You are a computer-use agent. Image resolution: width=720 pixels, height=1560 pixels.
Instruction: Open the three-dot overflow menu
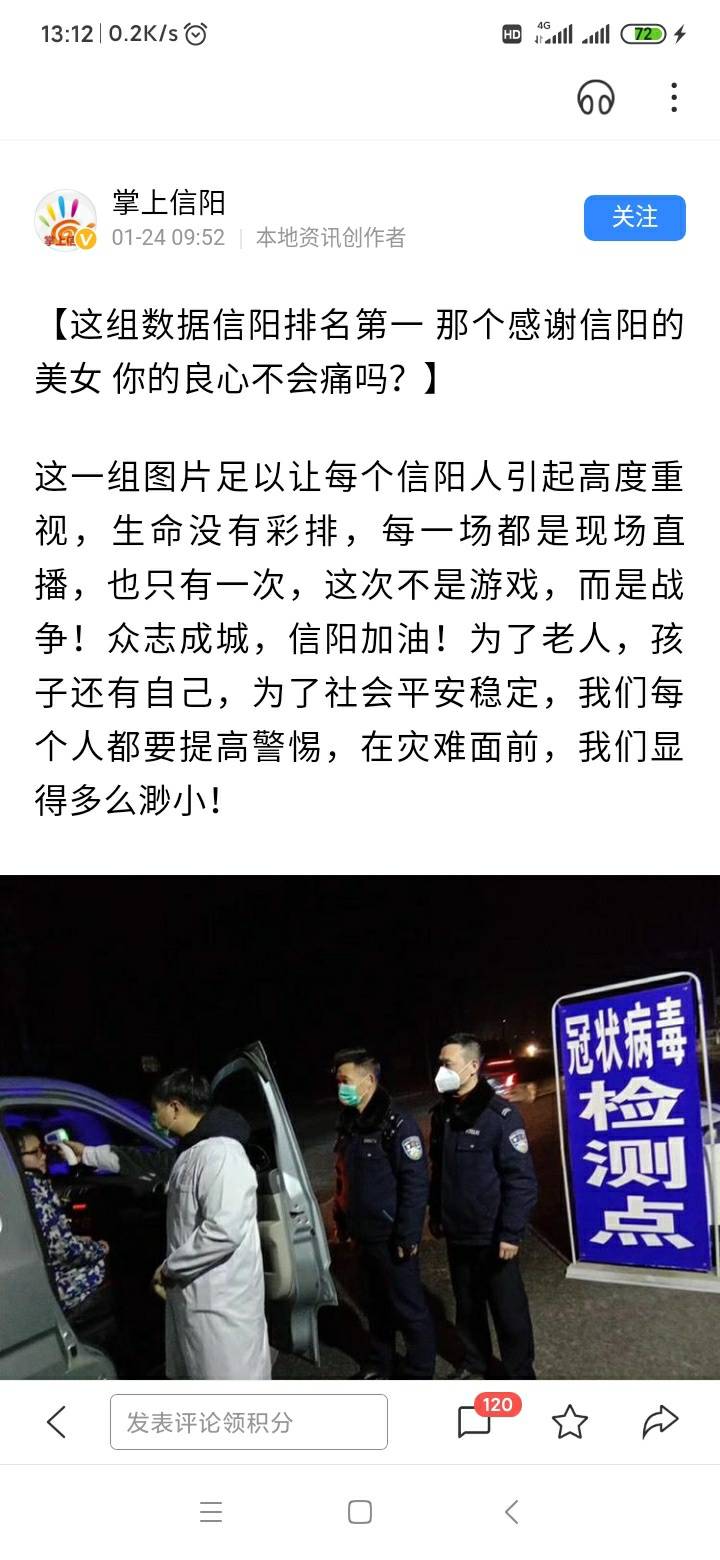[674, 97]
